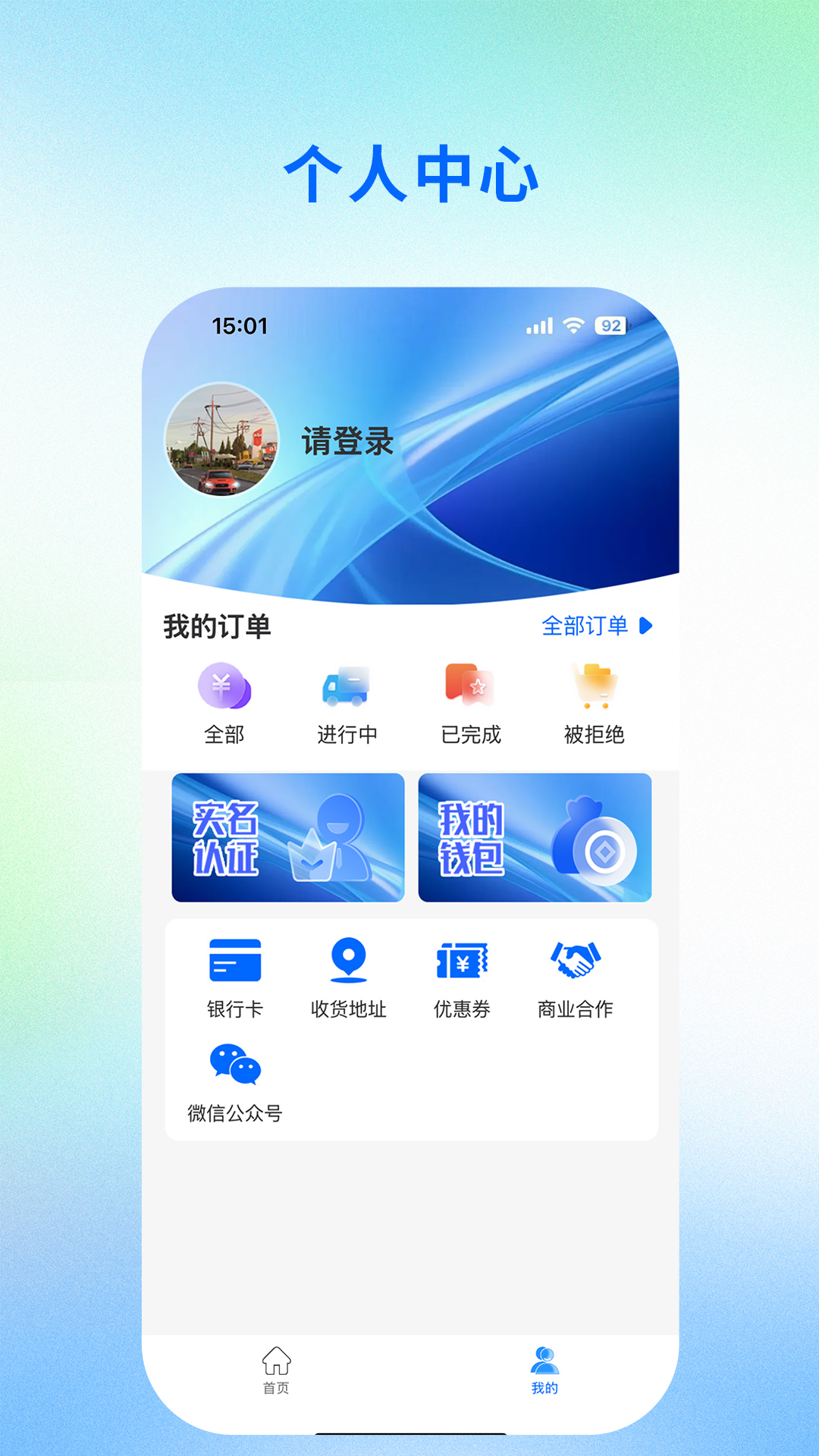Open the 实名认证 verification banner
The width and height of the screenshot is (819, 1456).
(289, 837)
